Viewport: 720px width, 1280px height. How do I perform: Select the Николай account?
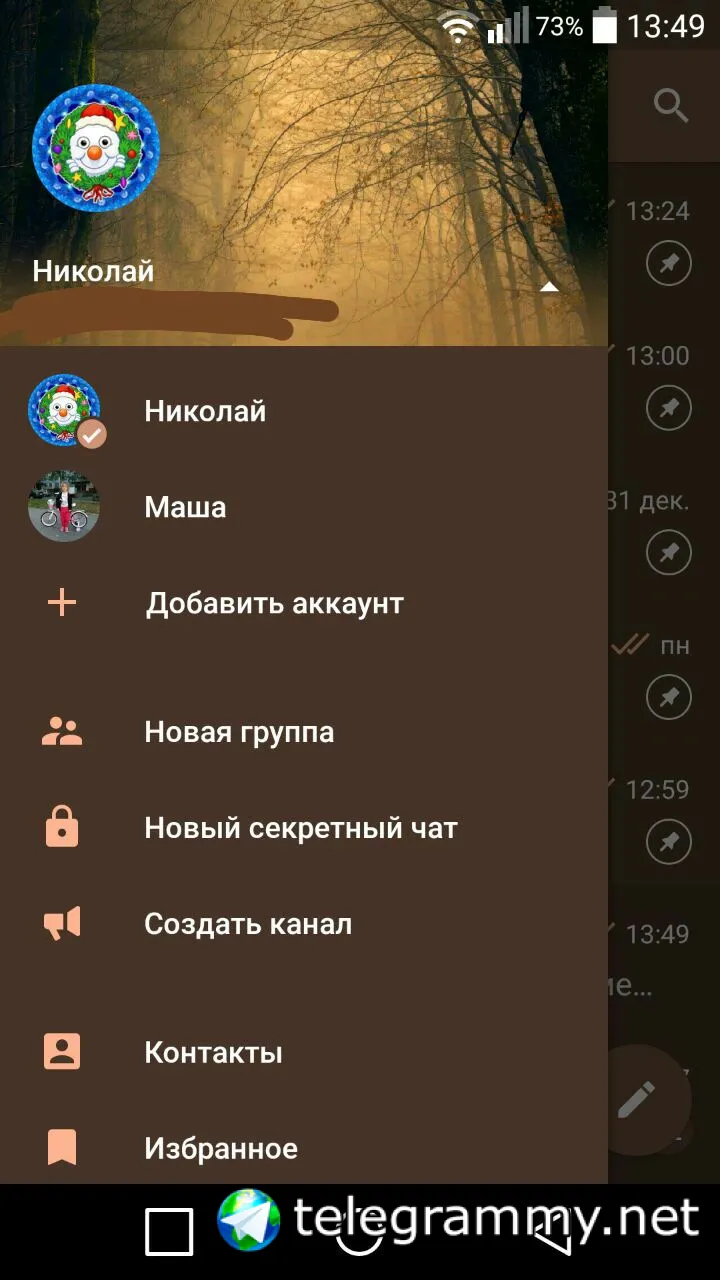coord(205,411)
